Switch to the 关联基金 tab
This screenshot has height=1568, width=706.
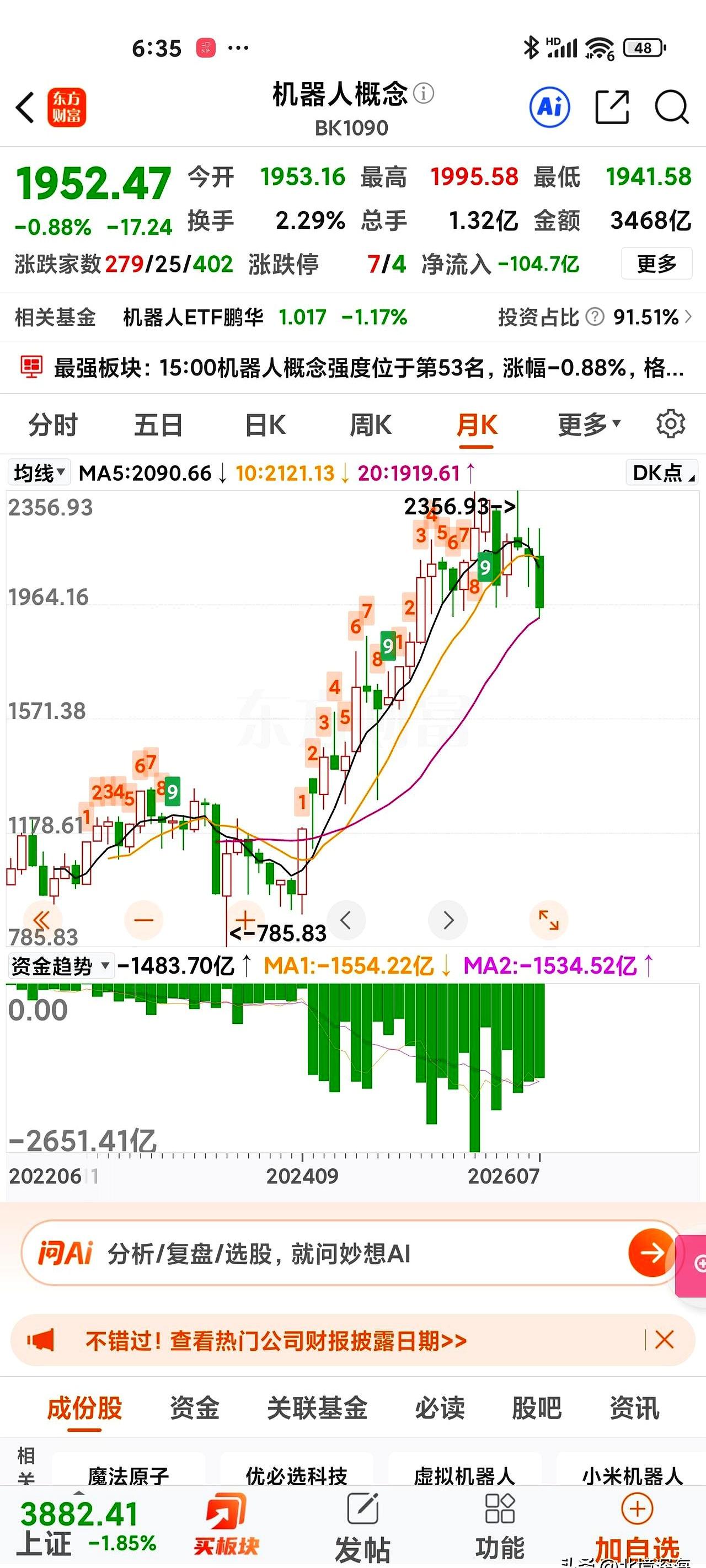click(317, 1409)
